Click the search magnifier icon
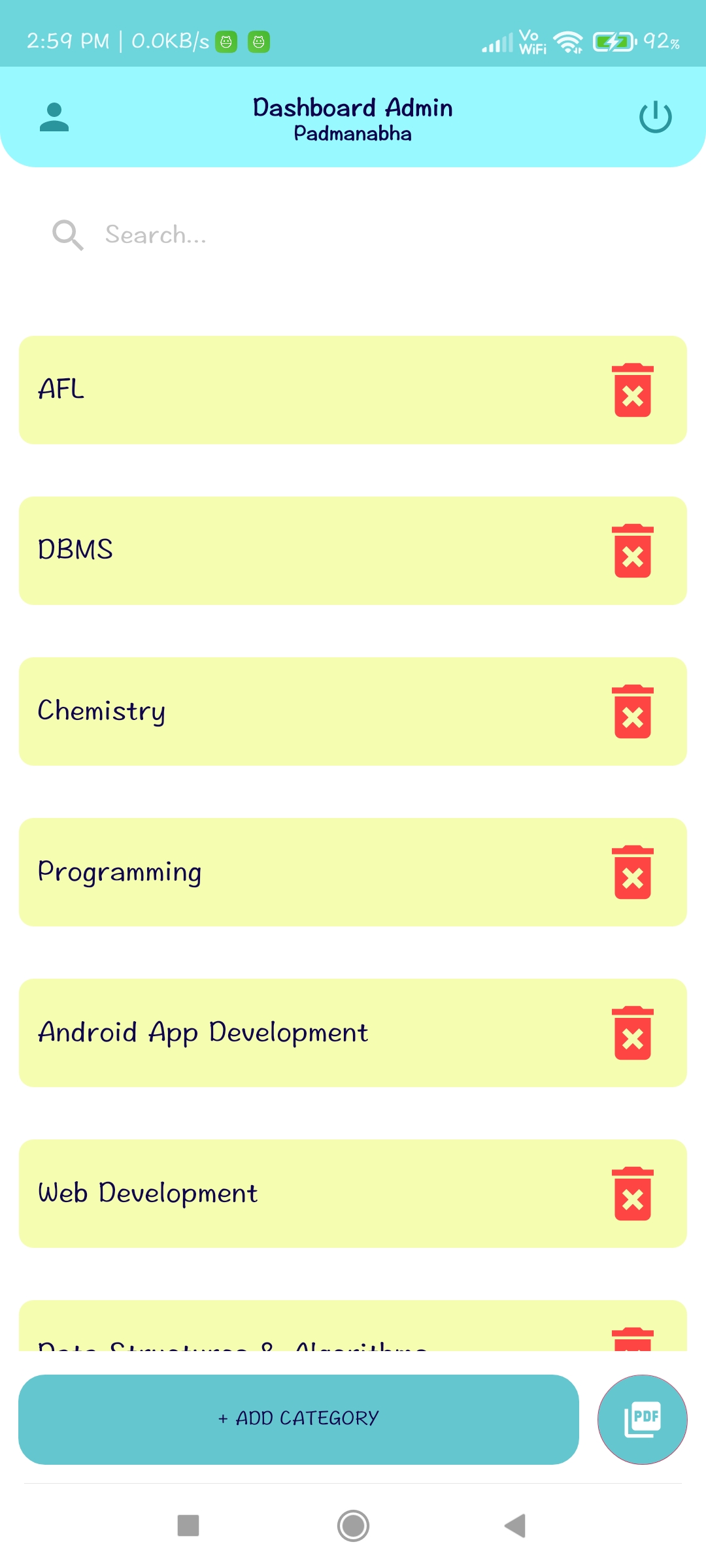Viewport: 706px width, 1568px height. click(x=67, y=235)
